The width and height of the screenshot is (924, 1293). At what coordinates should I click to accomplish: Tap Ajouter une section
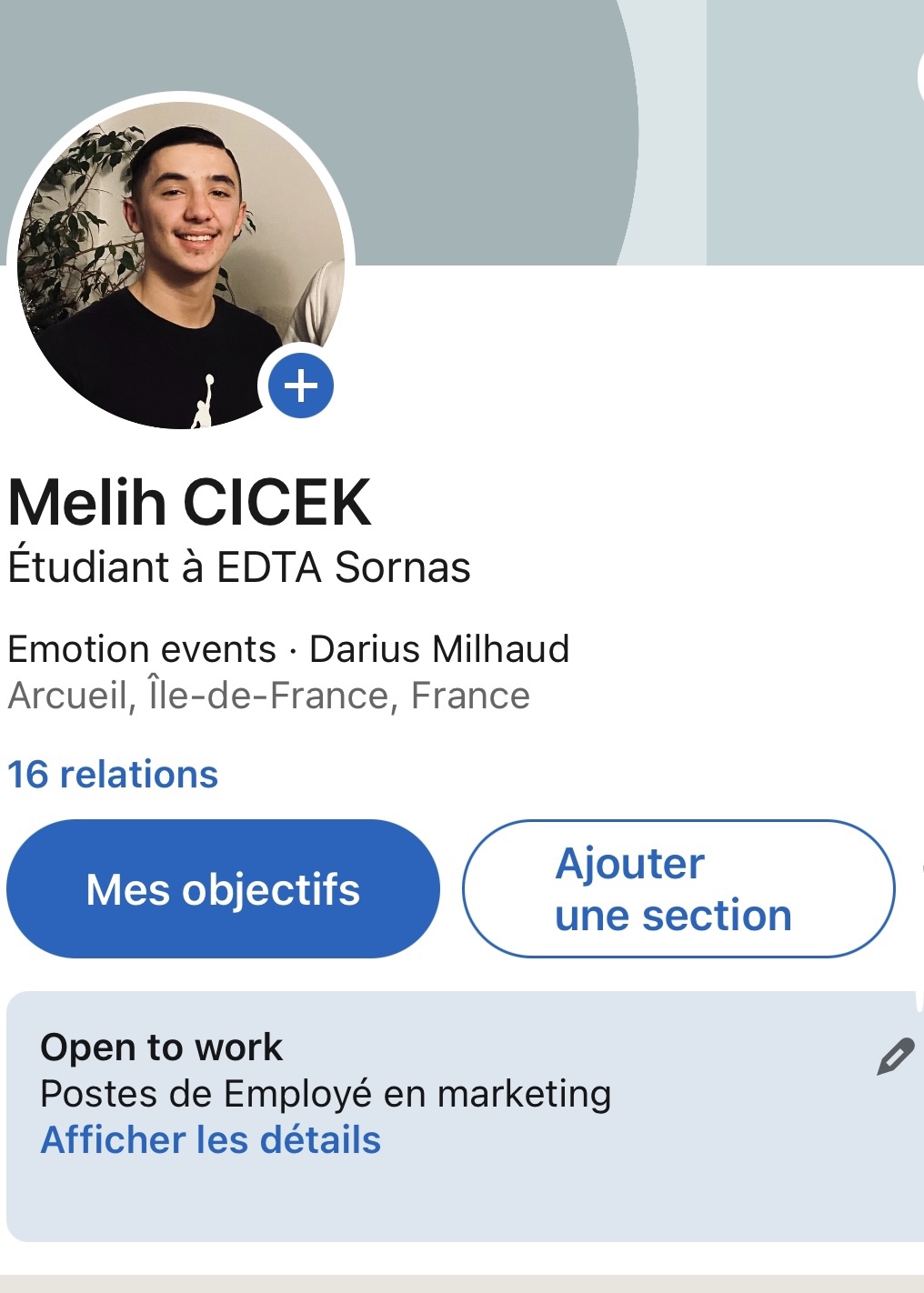678,888
